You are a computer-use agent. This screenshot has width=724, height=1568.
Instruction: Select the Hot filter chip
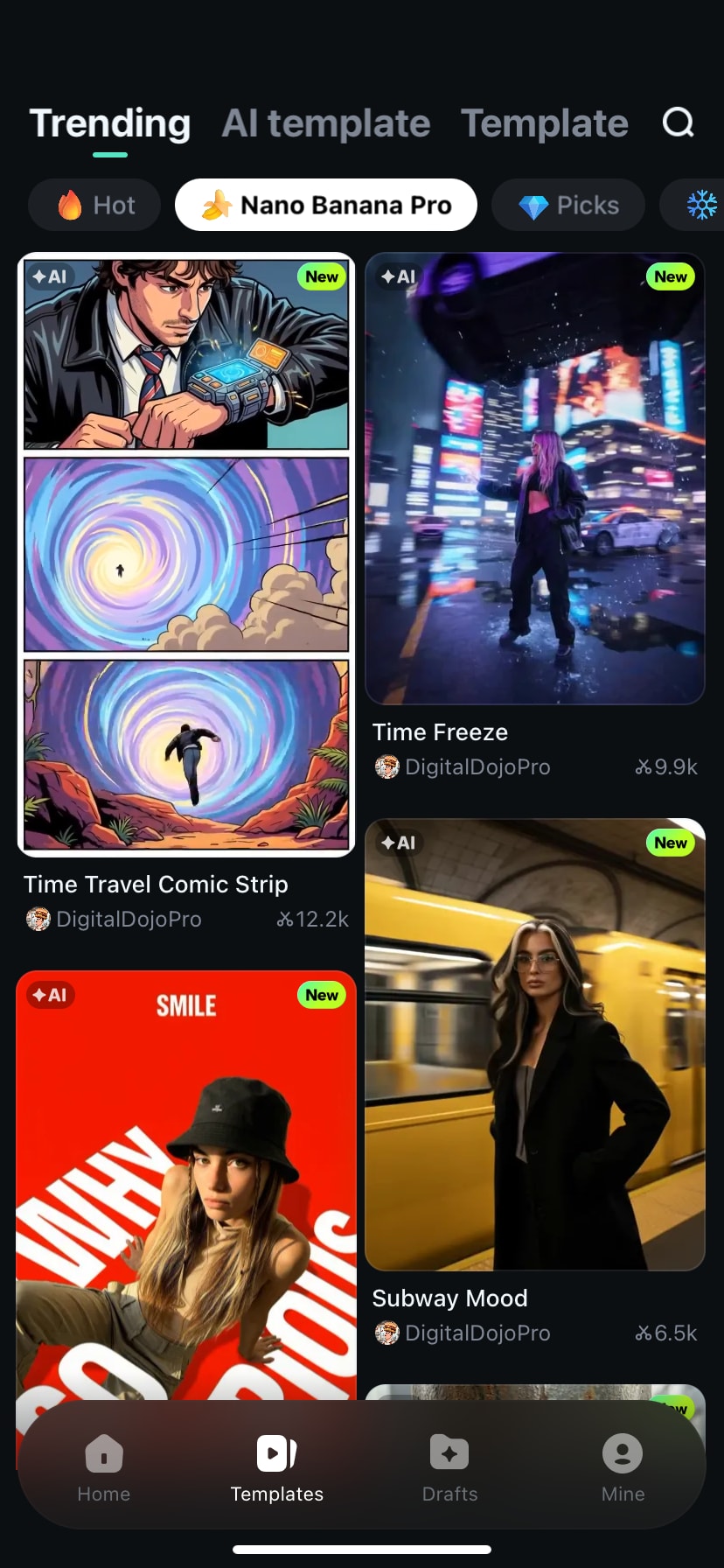tap(94, 205)
